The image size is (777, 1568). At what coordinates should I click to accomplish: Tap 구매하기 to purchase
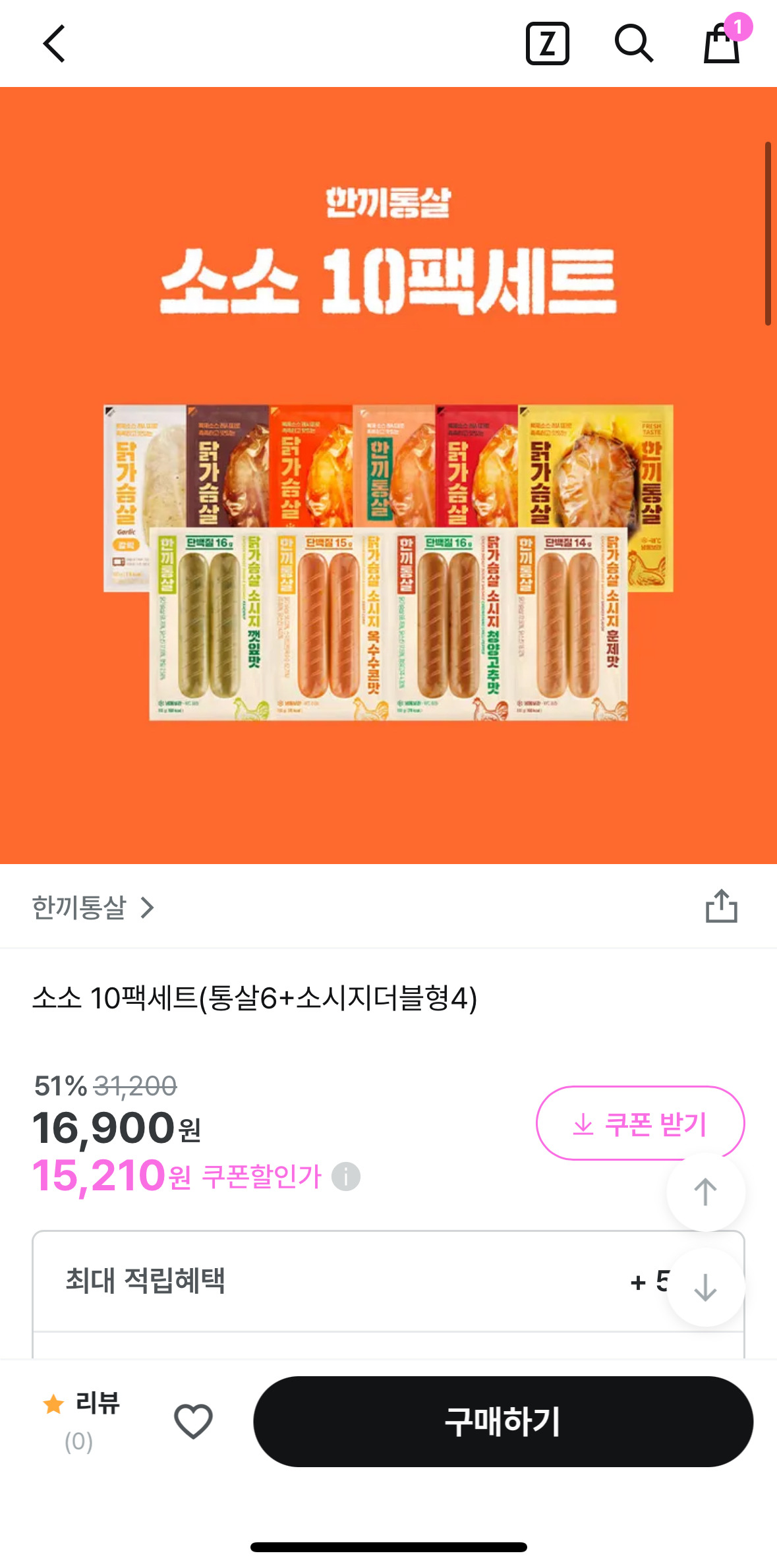click(503, 1421)
